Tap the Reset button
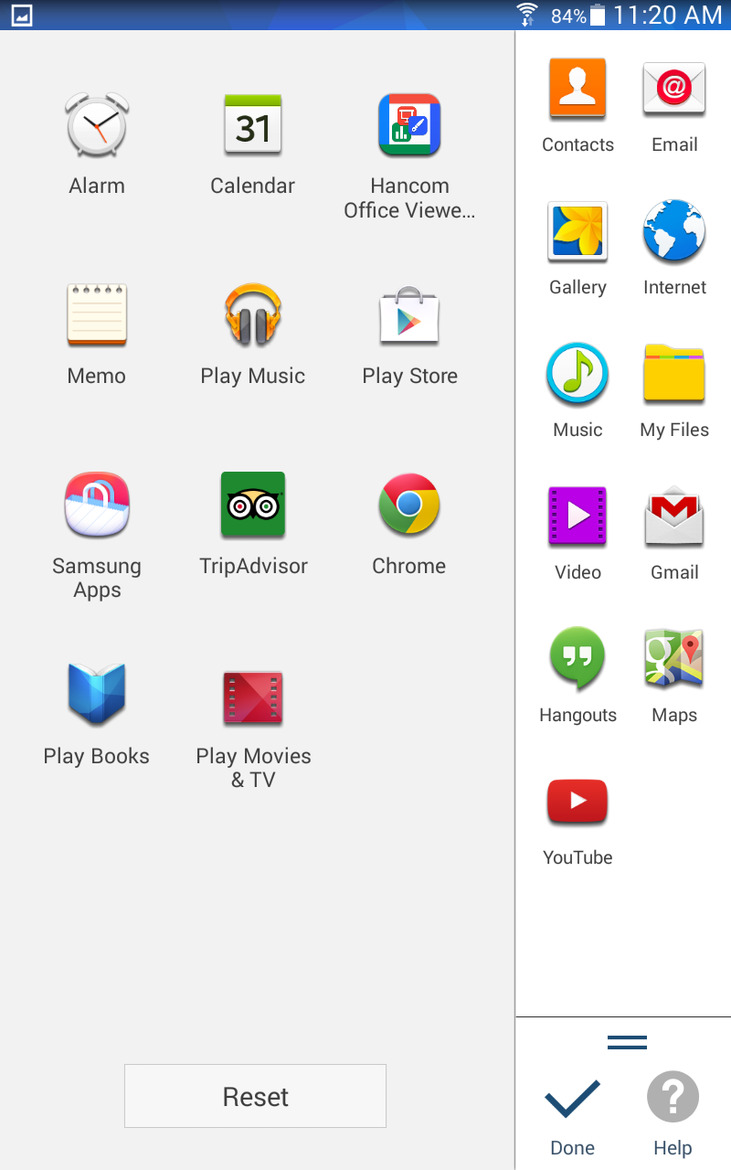 coord(254,1096)
